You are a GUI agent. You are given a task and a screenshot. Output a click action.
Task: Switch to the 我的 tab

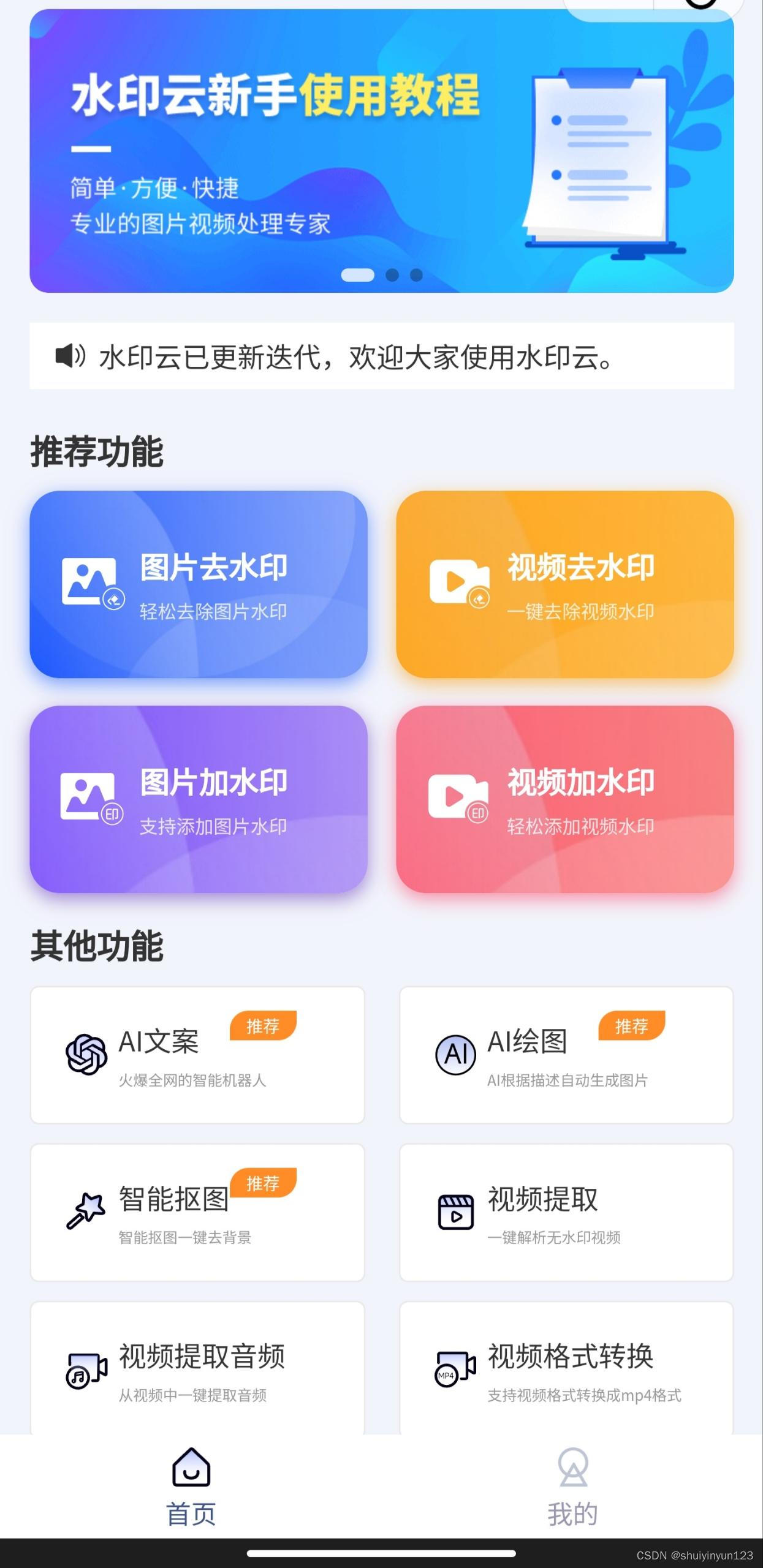coord(572,1486)
